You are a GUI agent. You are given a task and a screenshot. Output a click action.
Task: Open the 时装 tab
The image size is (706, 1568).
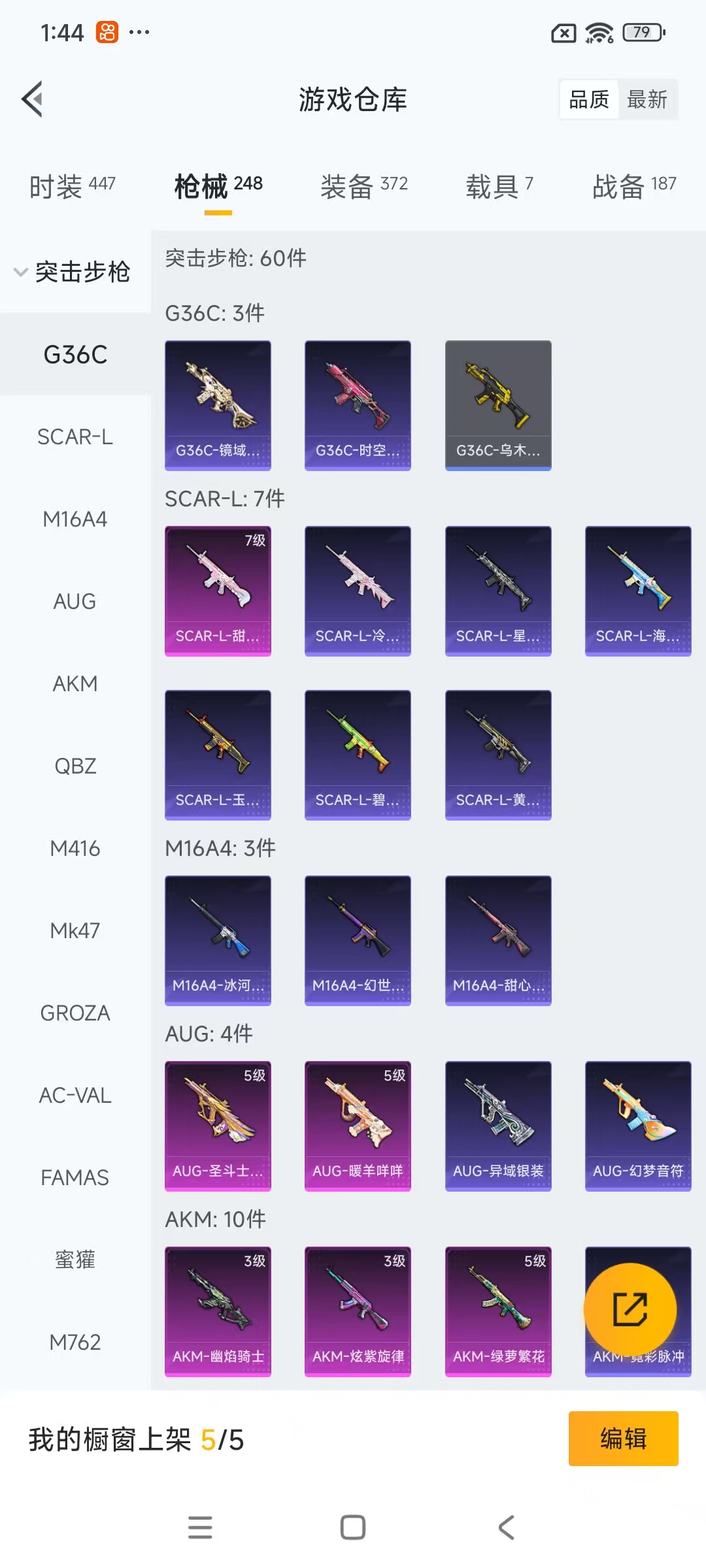(72, 187)
